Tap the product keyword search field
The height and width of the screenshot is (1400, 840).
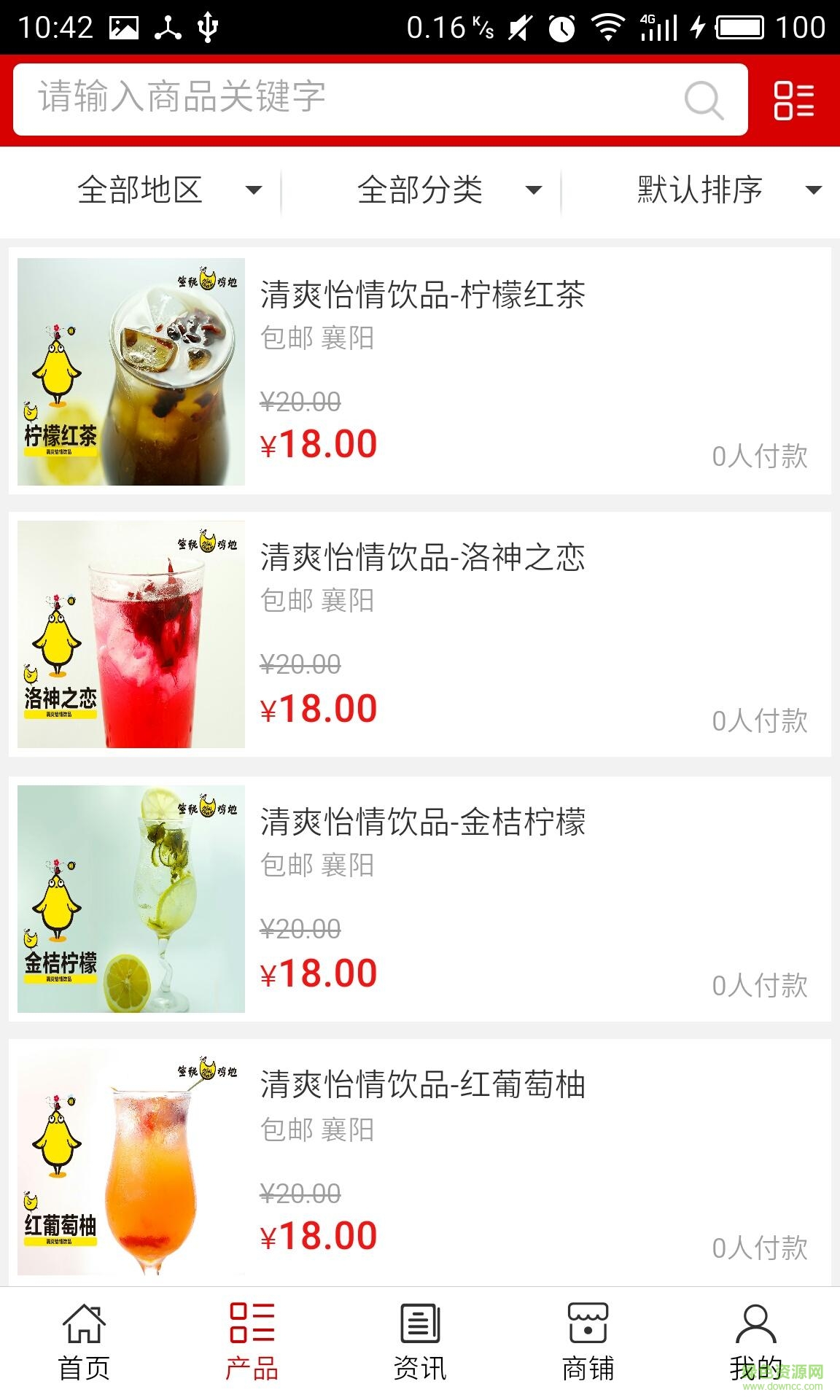pos(350,98)
